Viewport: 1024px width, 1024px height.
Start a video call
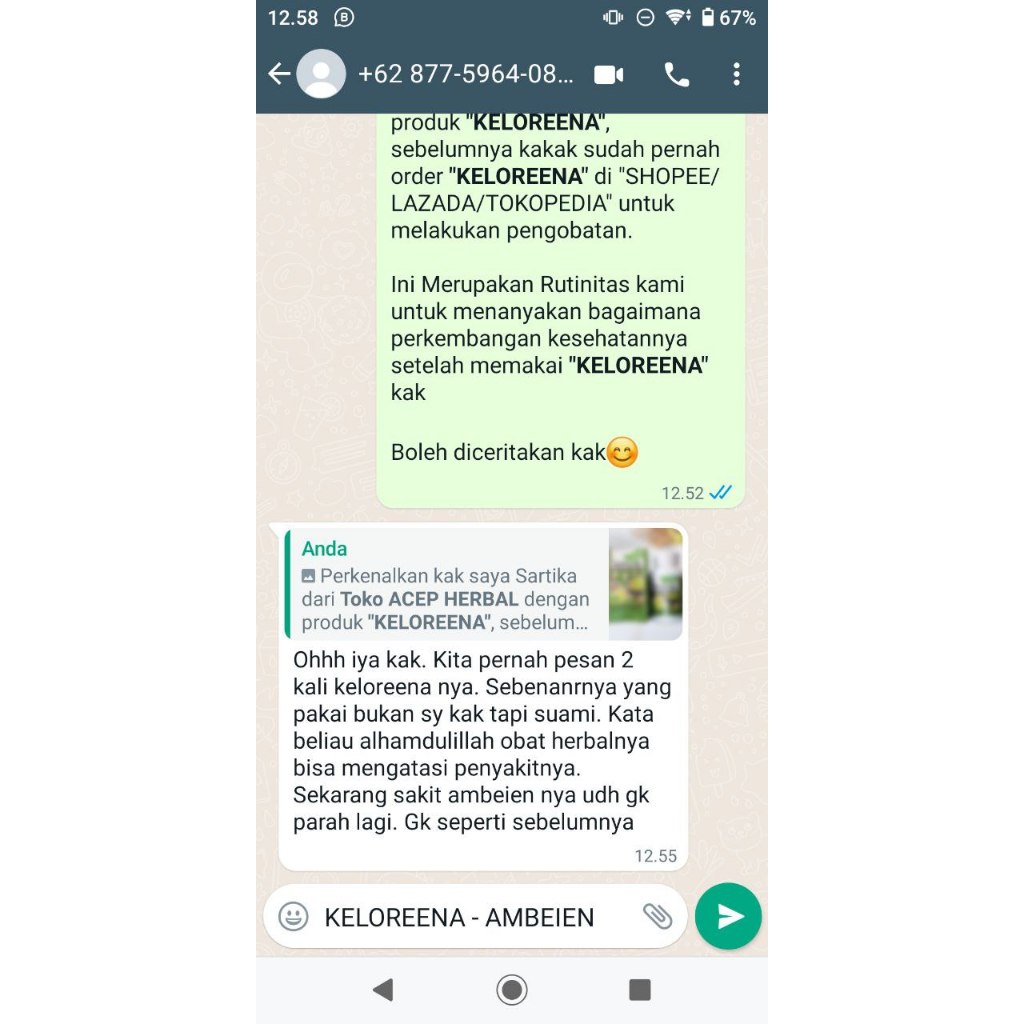pos(608,75)
